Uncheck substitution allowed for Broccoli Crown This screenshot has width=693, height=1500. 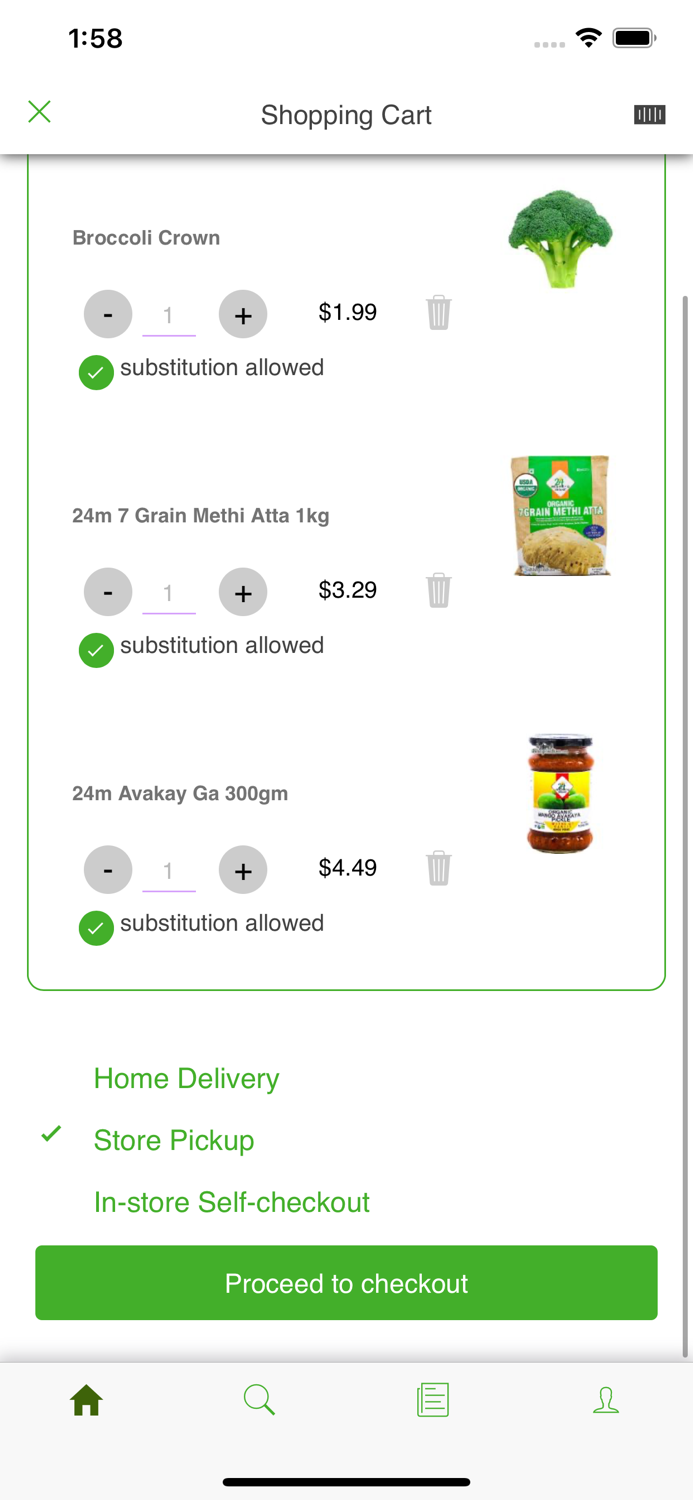(96, 372)
